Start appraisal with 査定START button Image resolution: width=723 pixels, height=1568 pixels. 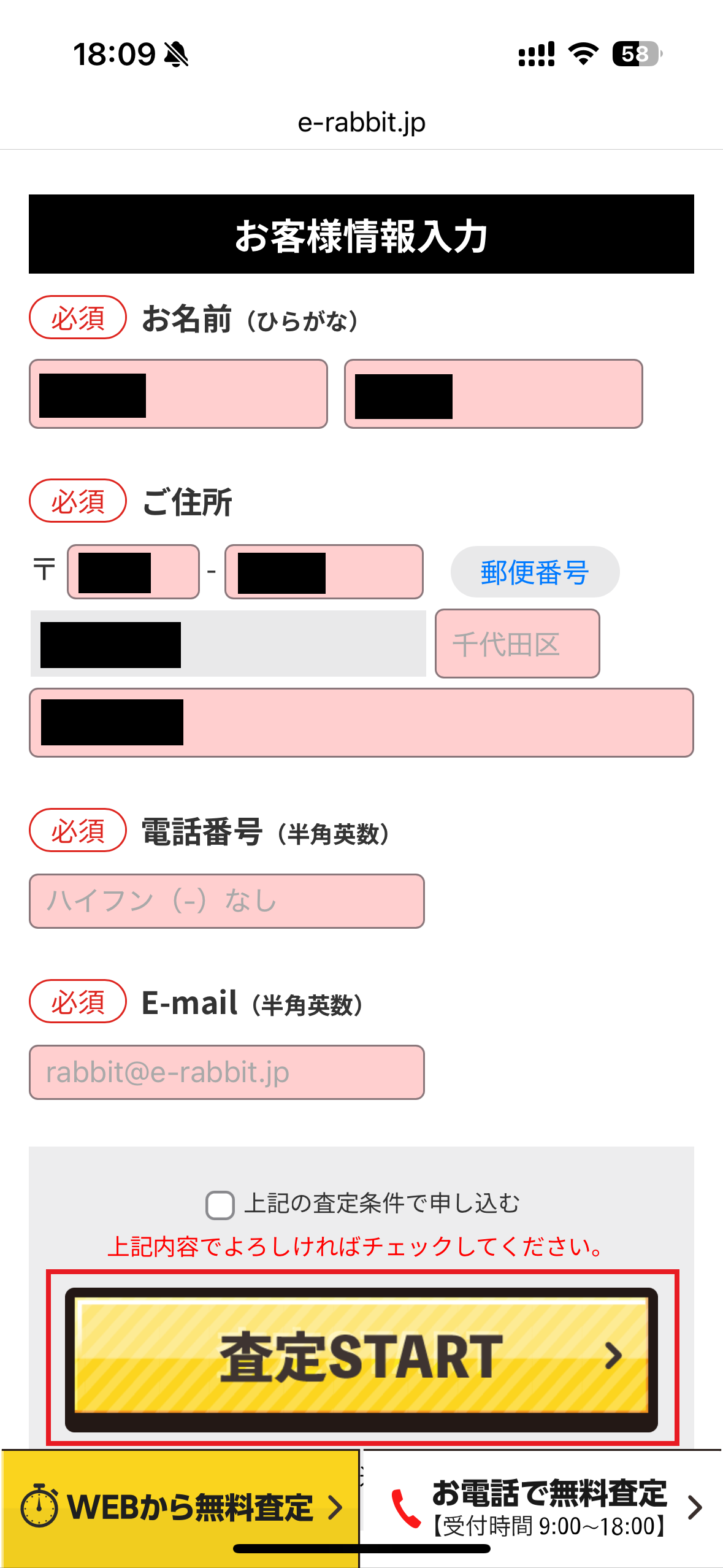[361, 1358]
